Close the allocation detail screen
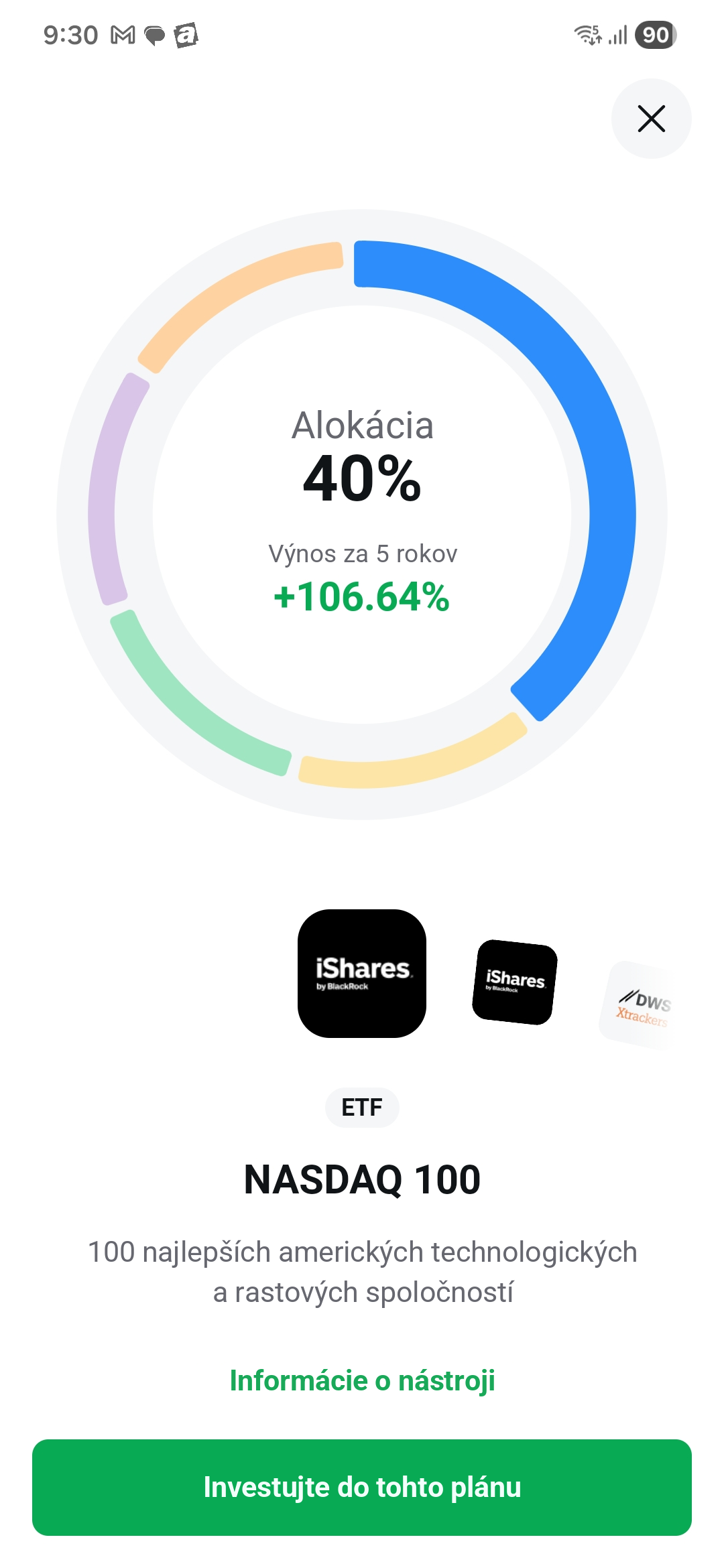724x1568 pixels. 651,119
